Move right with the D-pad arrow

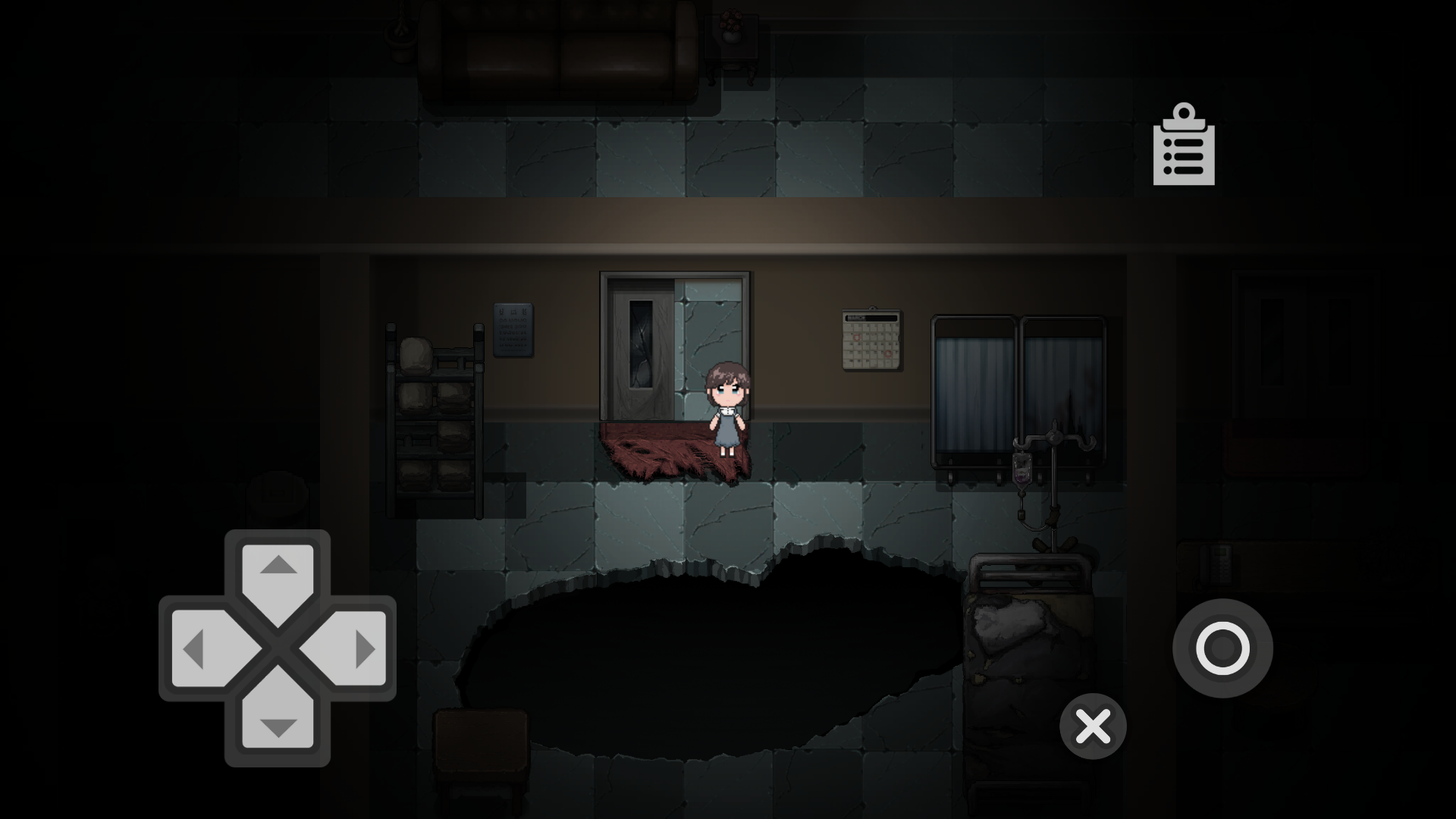coord(353,649)
